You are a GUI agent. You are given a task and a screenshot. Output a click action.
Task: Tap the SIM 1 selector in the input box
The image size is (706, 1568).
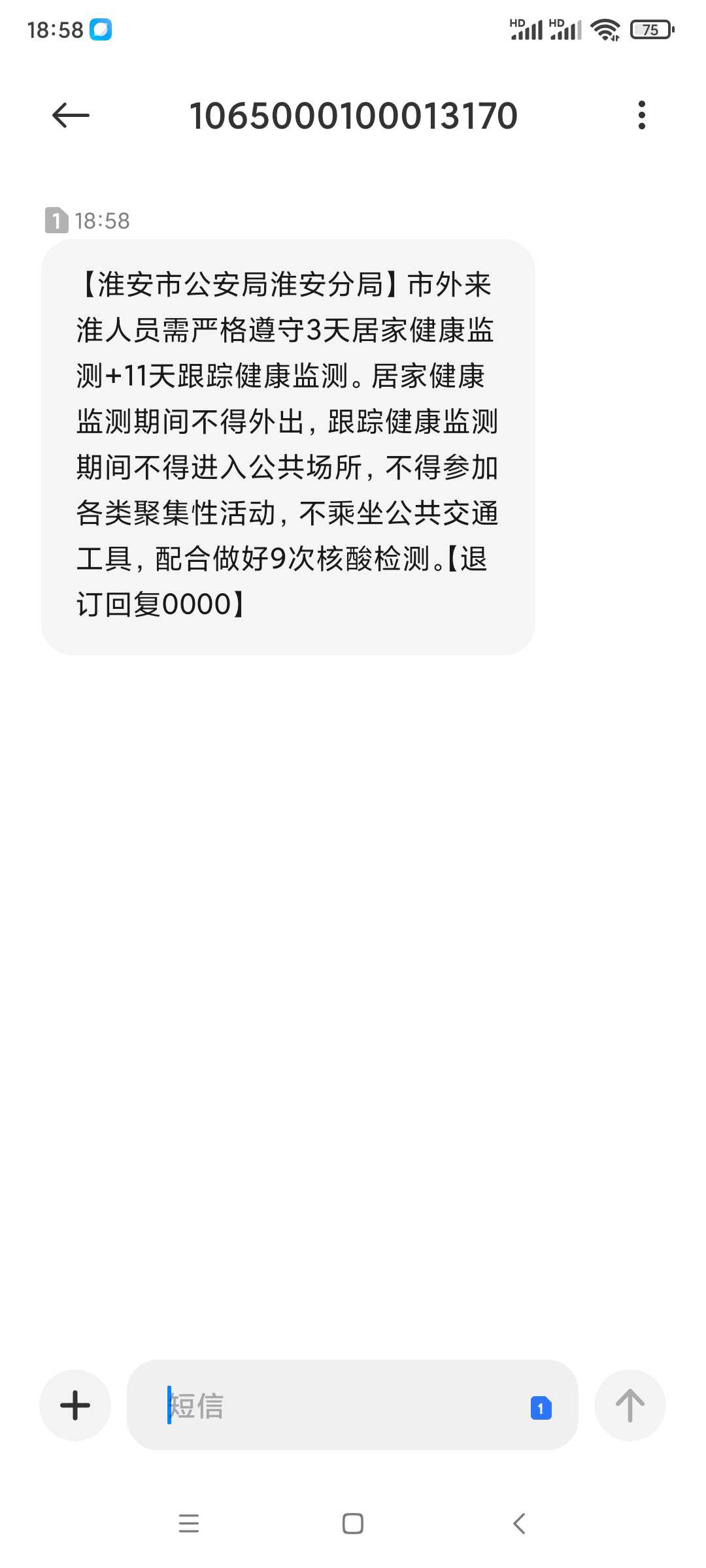541,1408
